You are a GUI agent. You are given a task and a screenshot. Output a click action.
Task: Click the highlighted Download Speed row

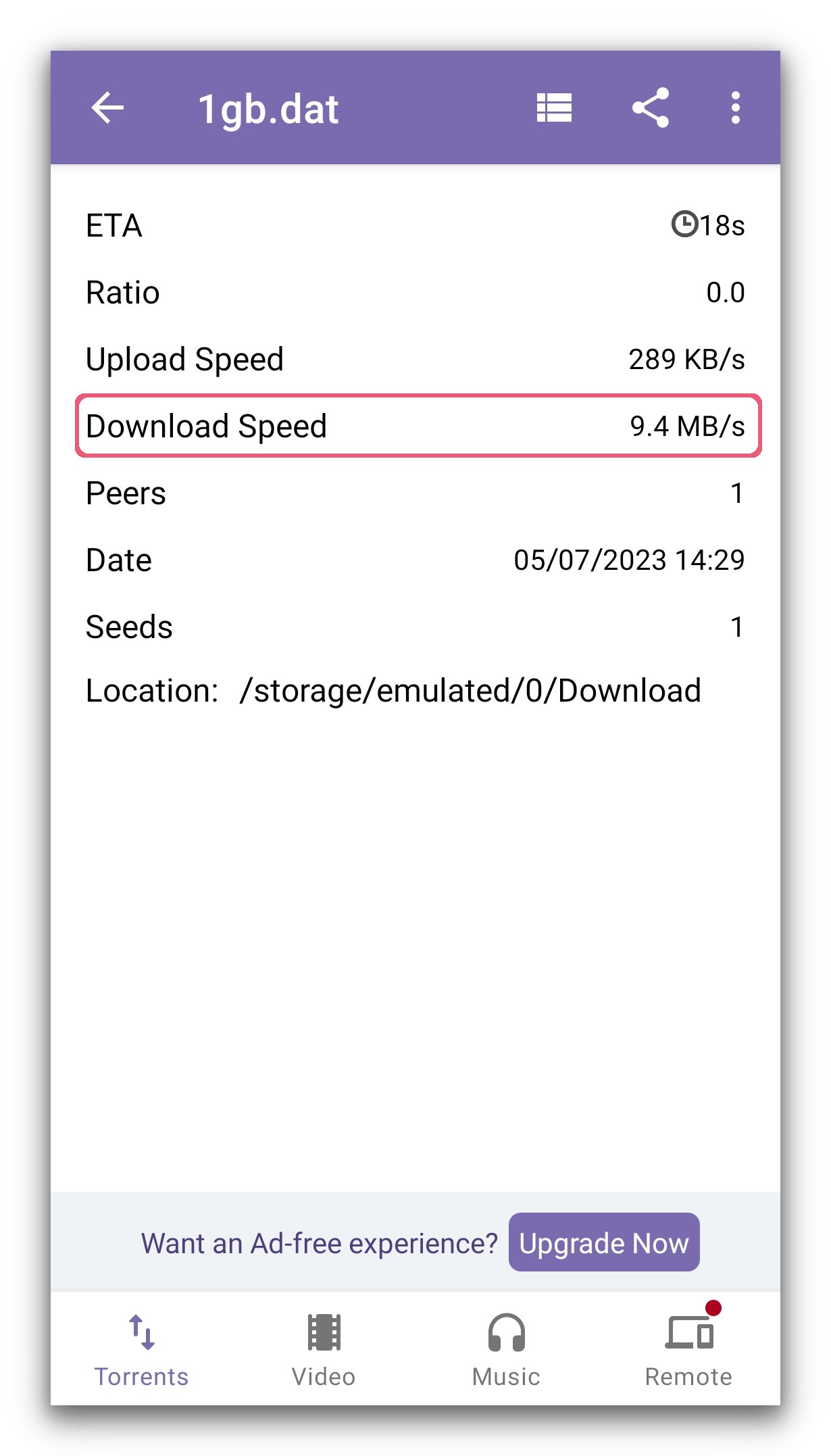415,426
